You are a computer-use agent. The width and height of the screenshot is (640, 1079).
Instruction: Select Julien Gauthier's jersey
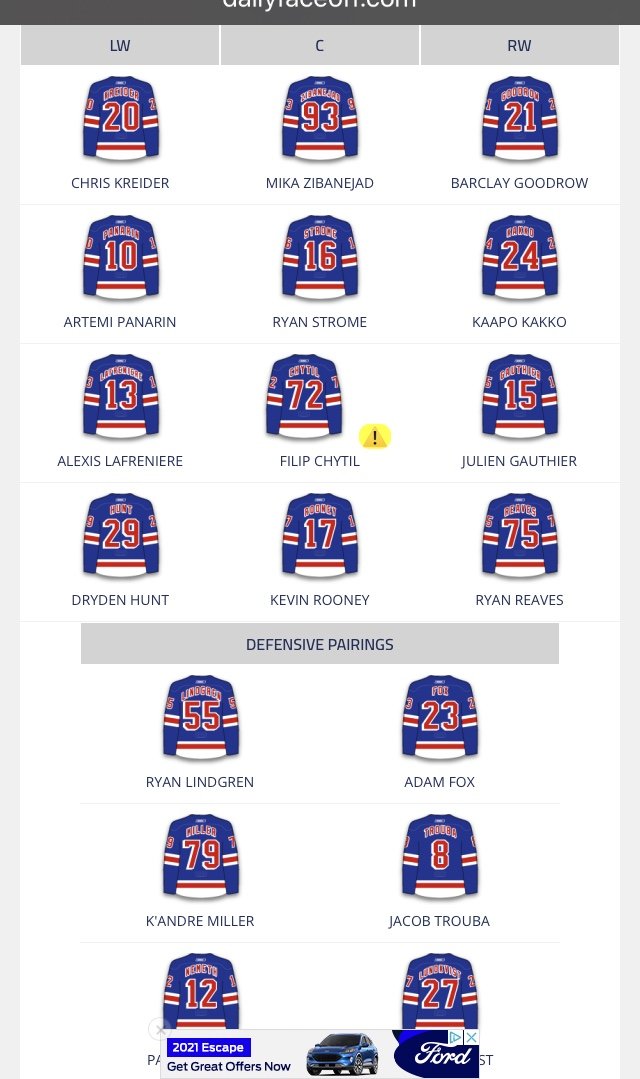point(520,396)
